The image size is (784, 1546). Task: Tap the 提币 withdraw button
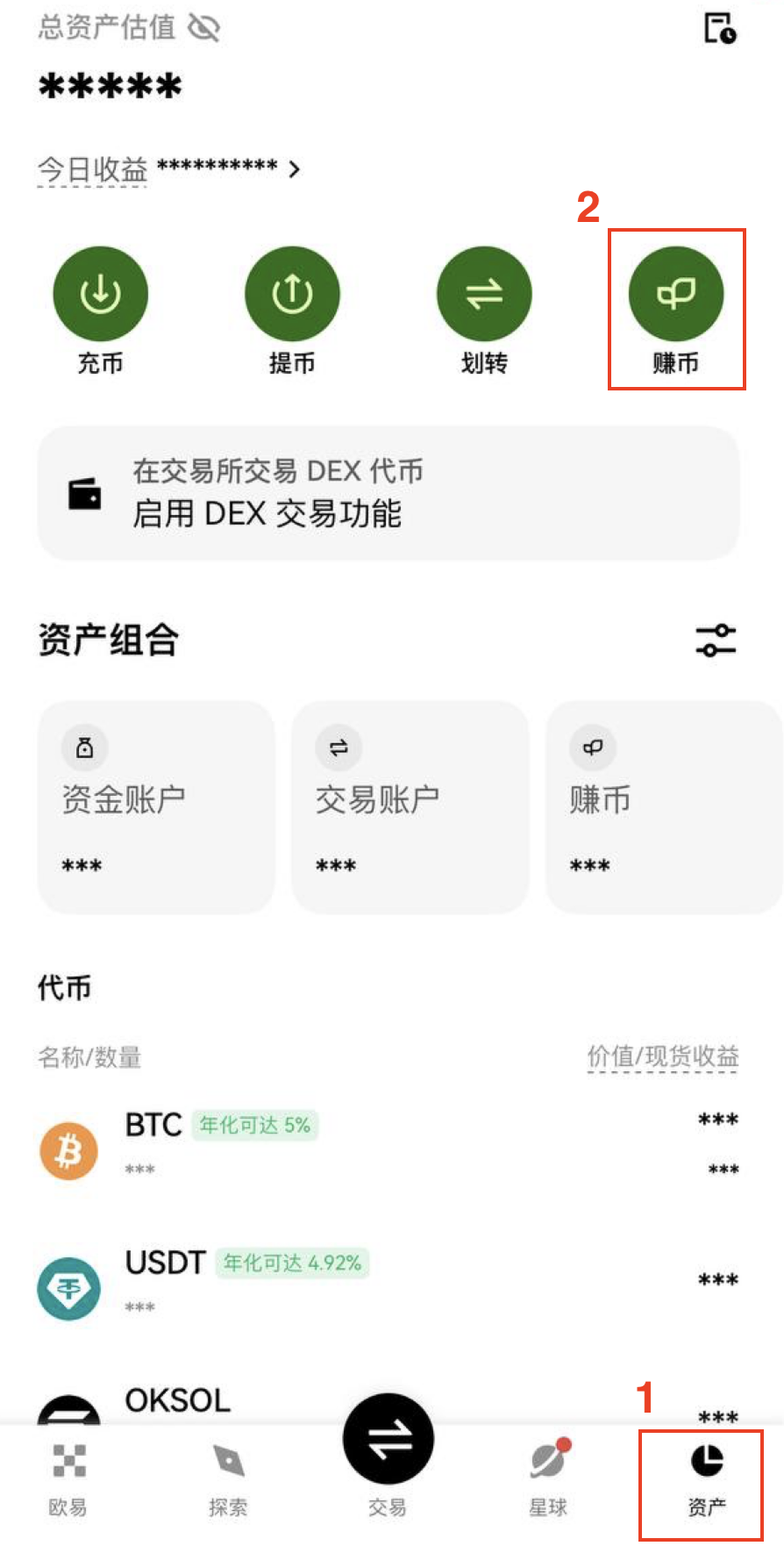pos(292,294)
